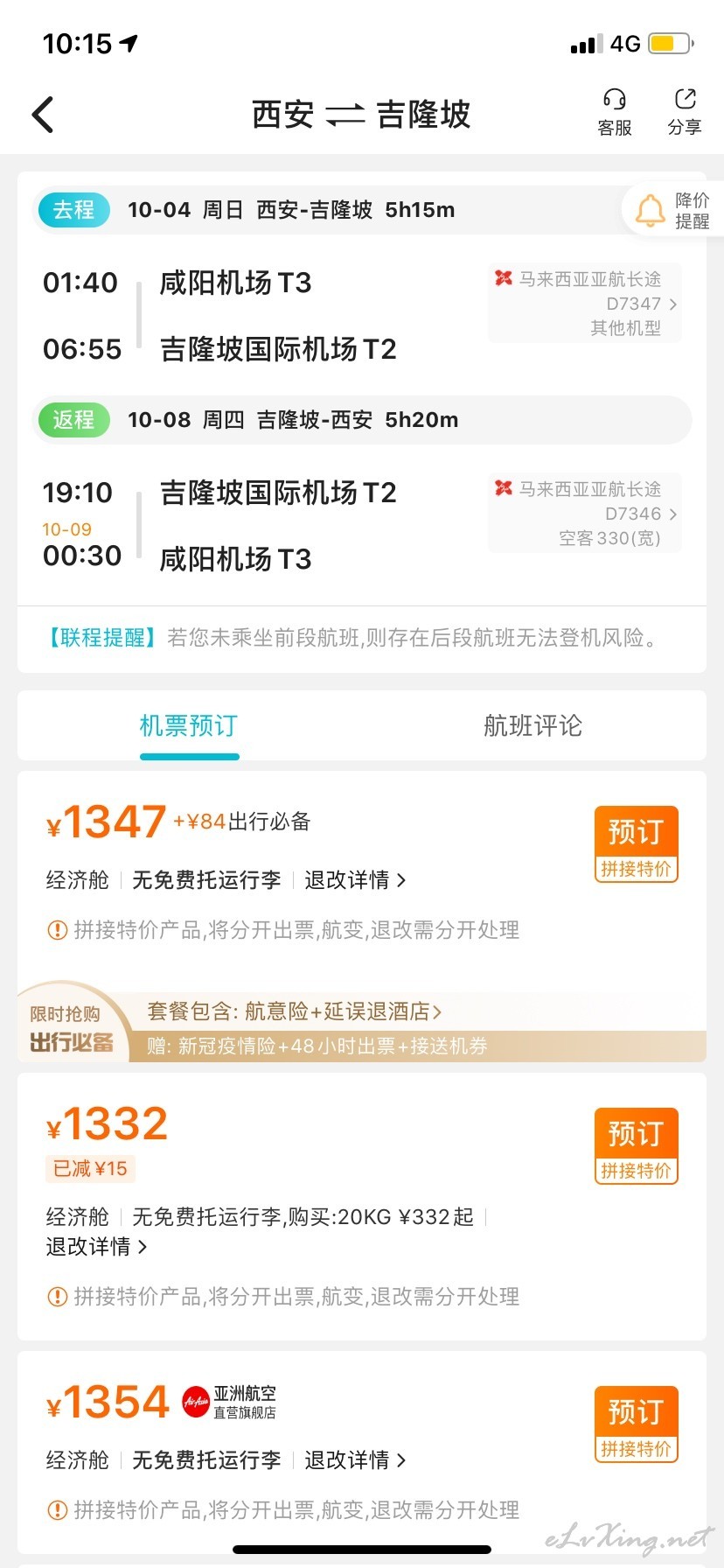Book the ¥1354 亚洲航空 fare
724x1568 pixels.
pos(636,1424)
